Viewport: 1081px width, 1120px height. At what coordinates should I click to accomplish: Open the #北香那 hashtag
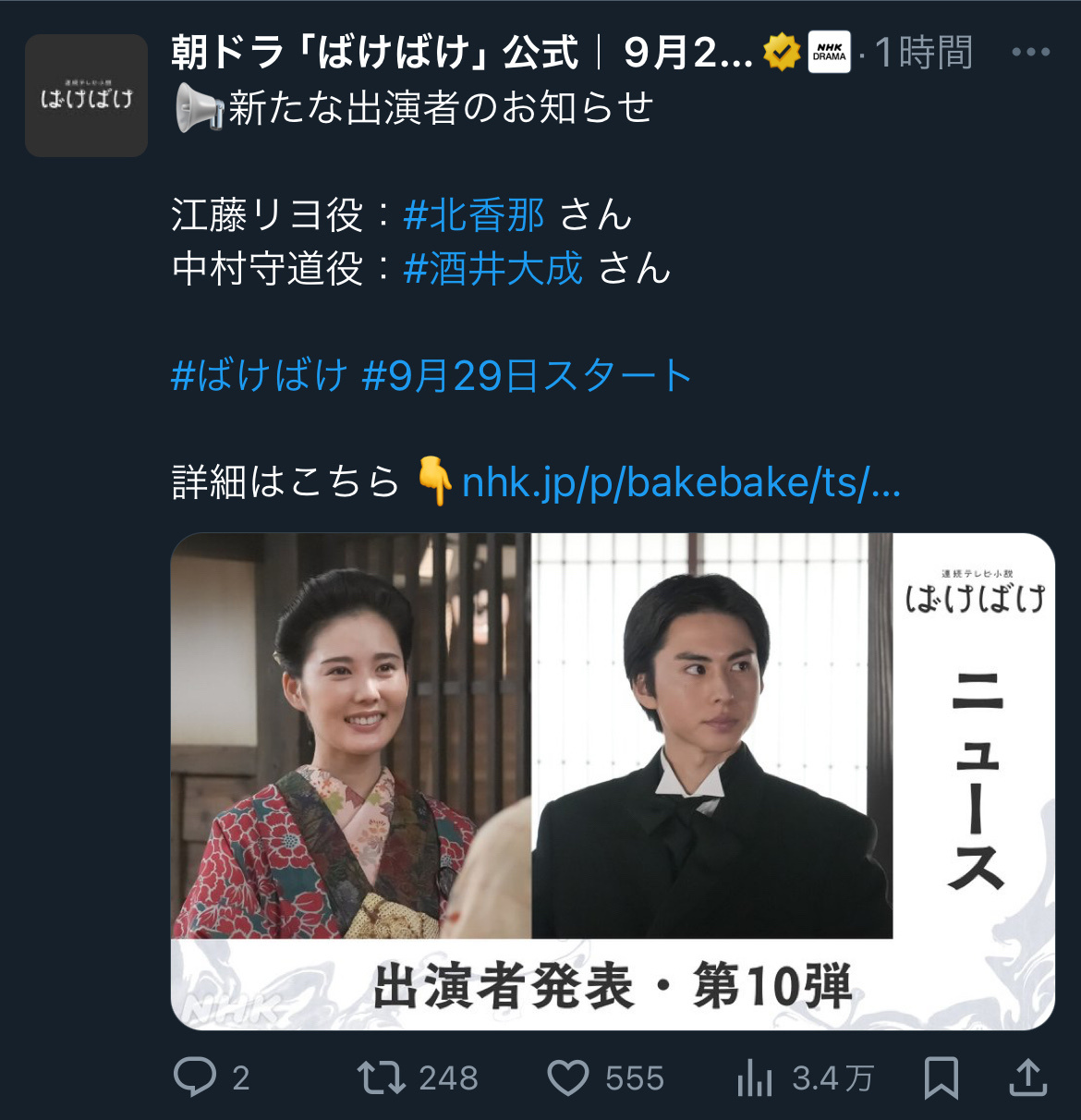474,215
